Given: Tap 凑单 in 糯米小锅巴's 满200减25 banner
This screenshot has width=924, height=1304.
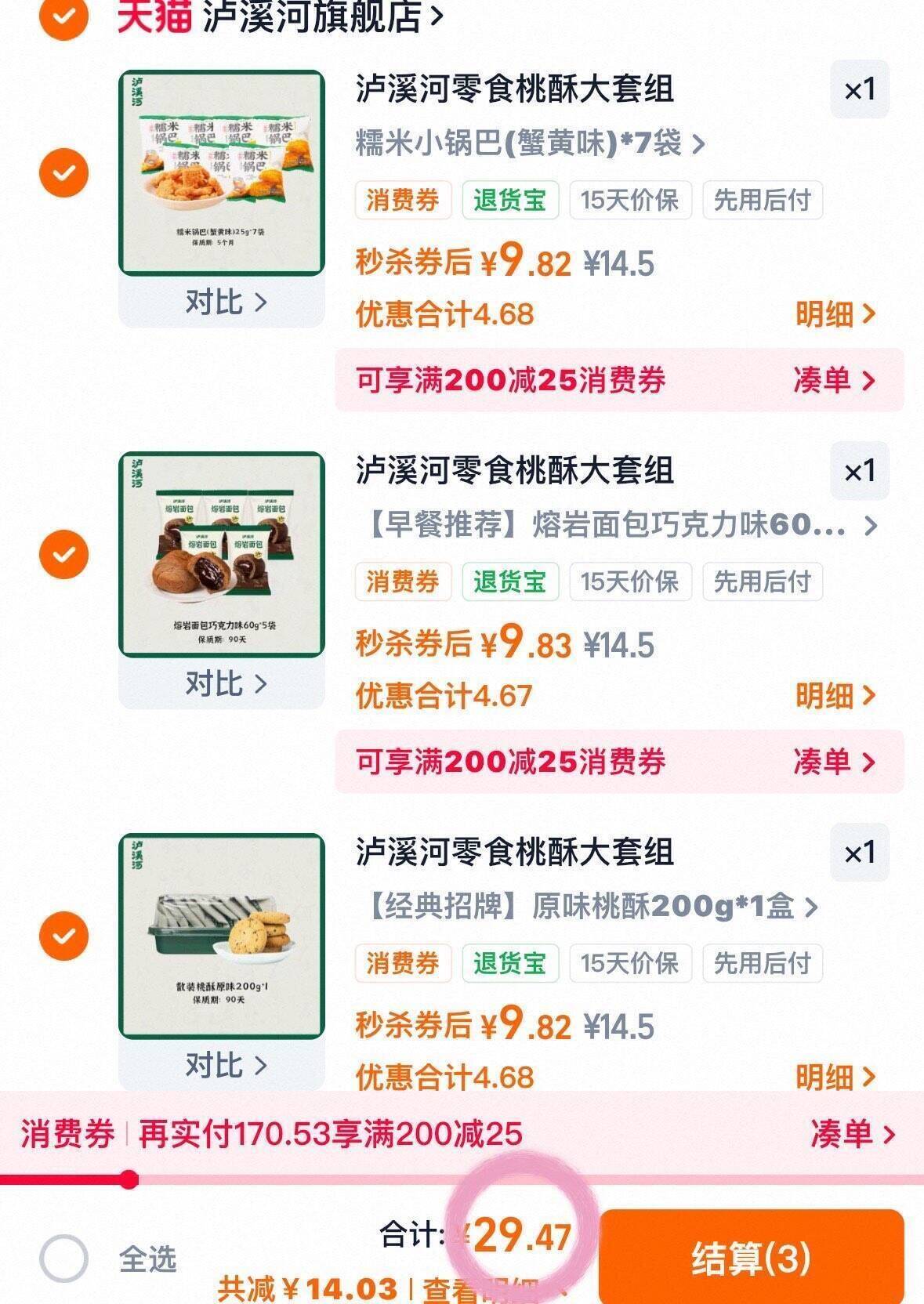Looking at the screenshot, I should click(x=833, y=380).
